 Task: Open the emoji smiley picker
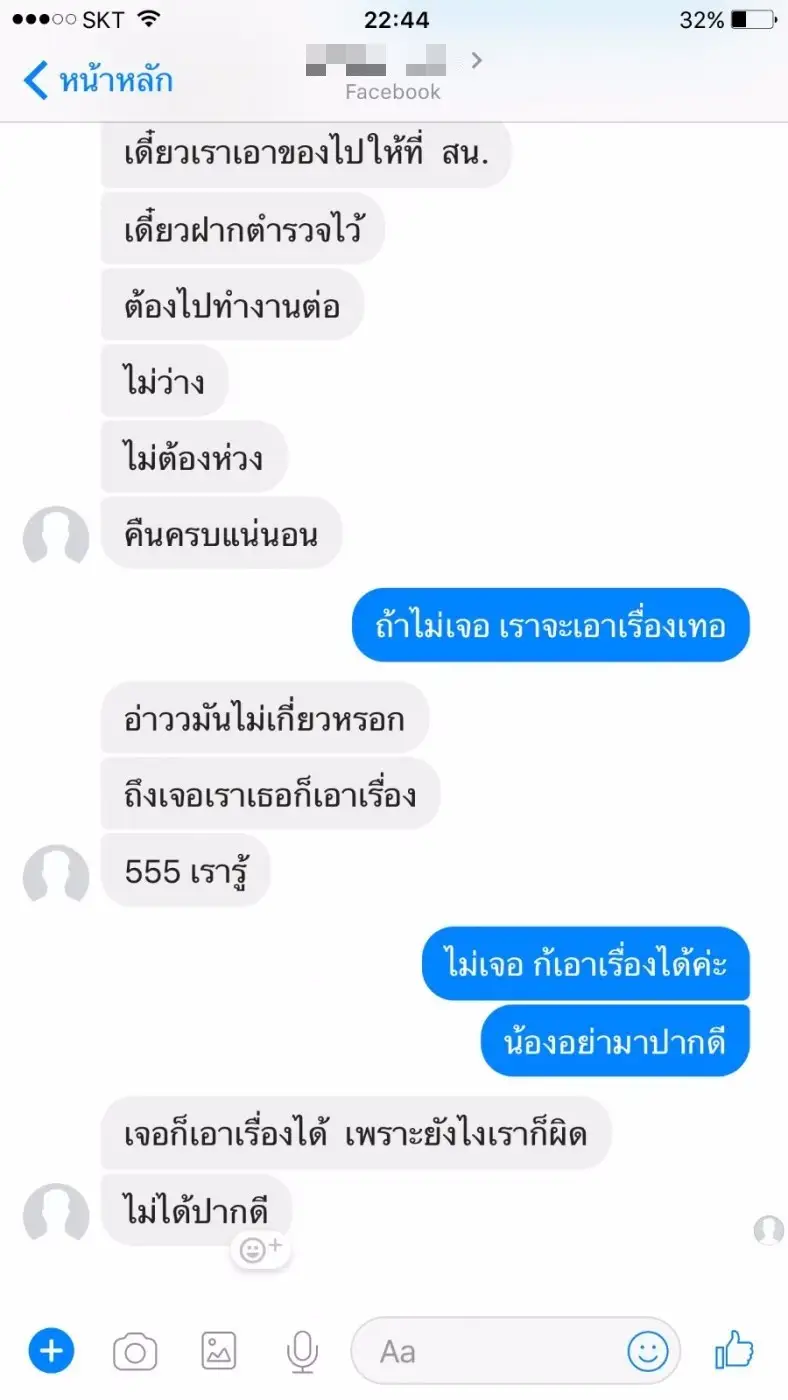(647, 1352)
